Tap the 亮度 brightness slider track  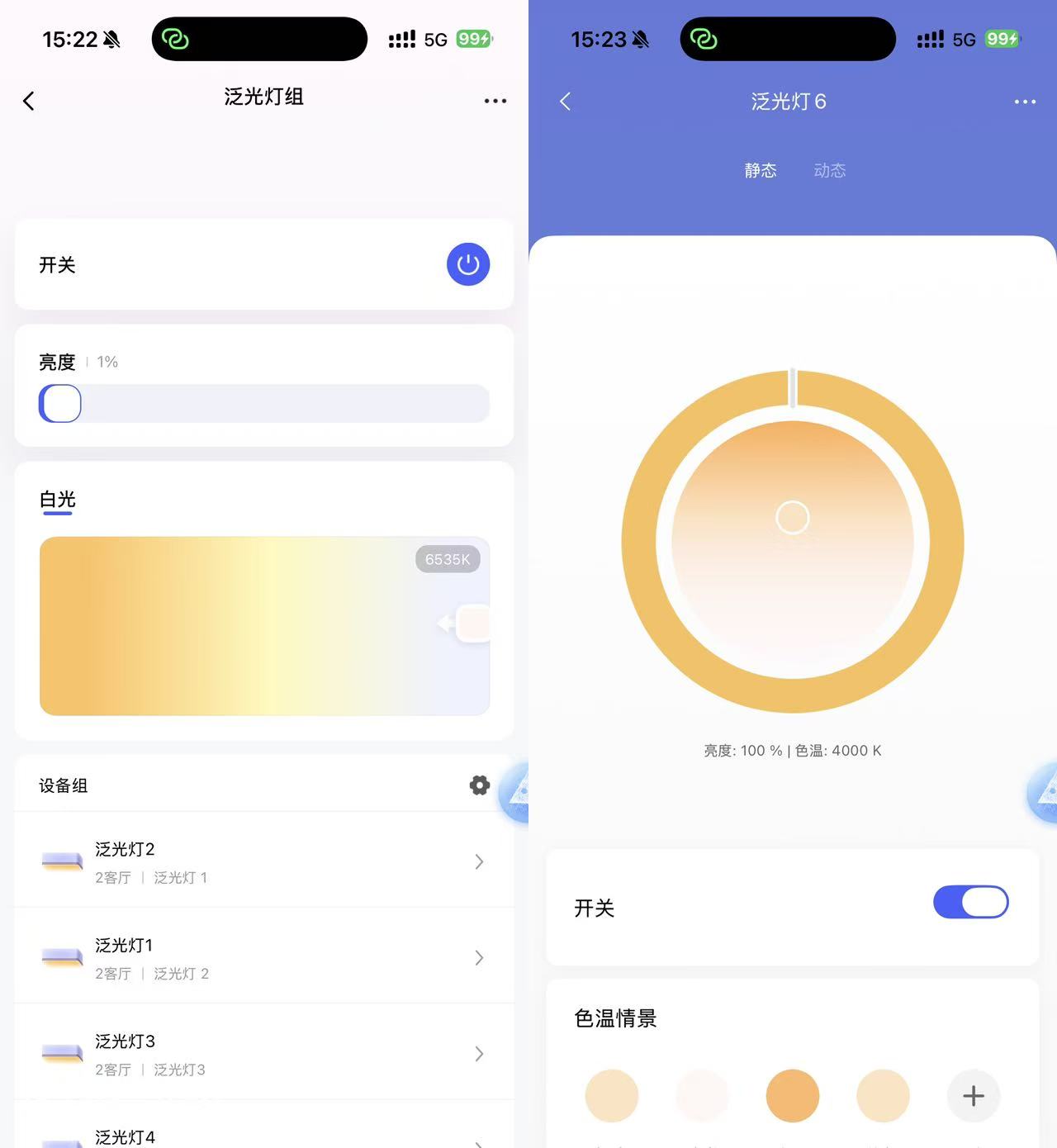coord(264,403)
